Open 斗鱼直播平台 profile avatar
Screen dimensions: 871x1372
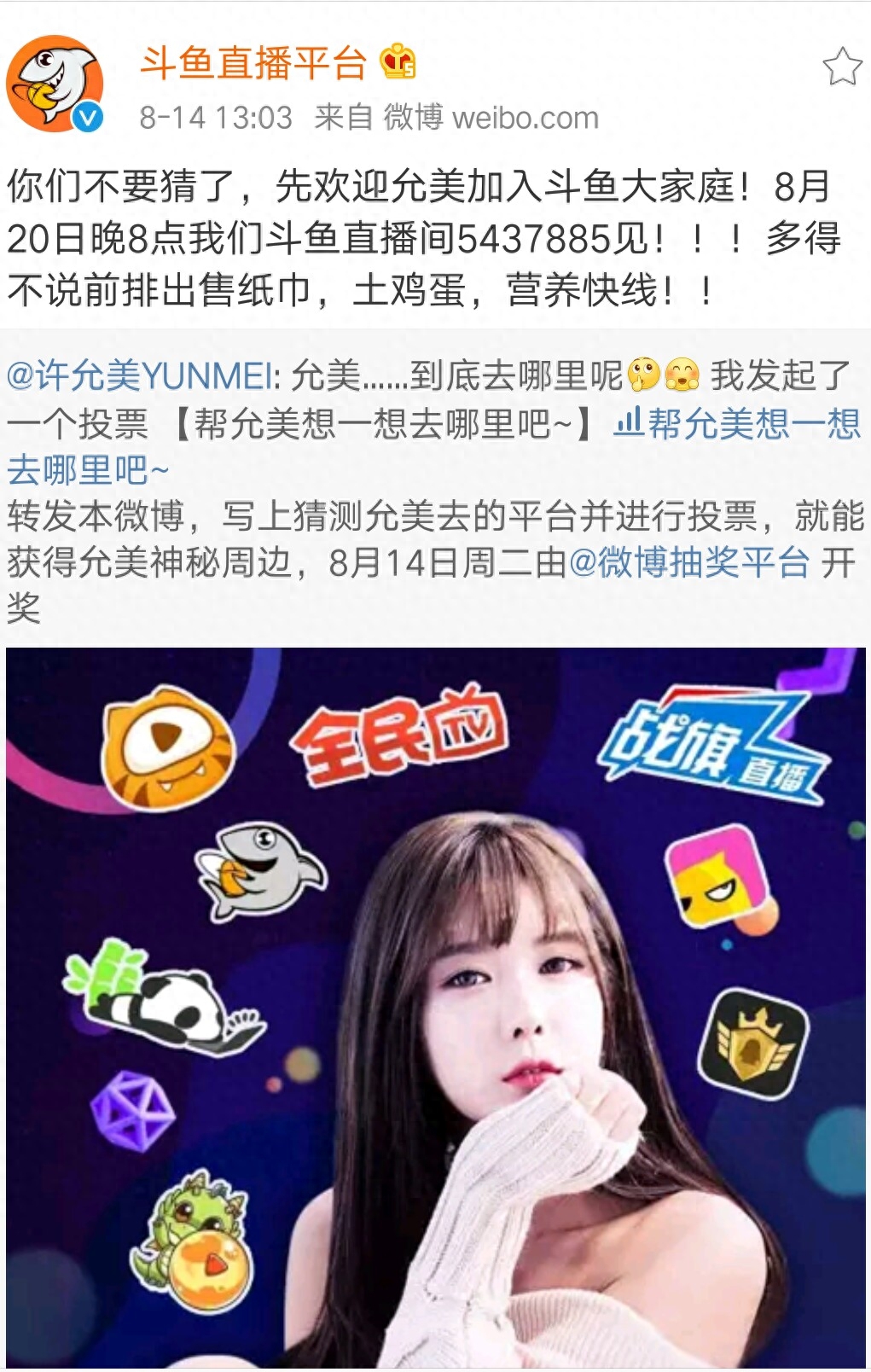(x=55, y=84)
